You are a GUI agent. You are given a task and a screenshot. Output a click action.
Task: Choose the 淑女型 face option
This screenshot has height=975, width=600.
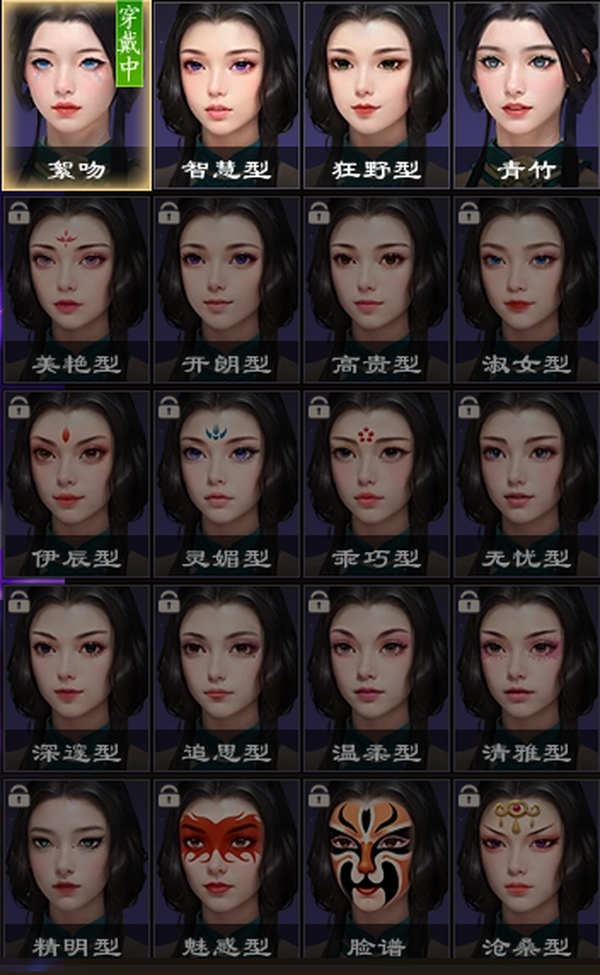click(527, 290)
